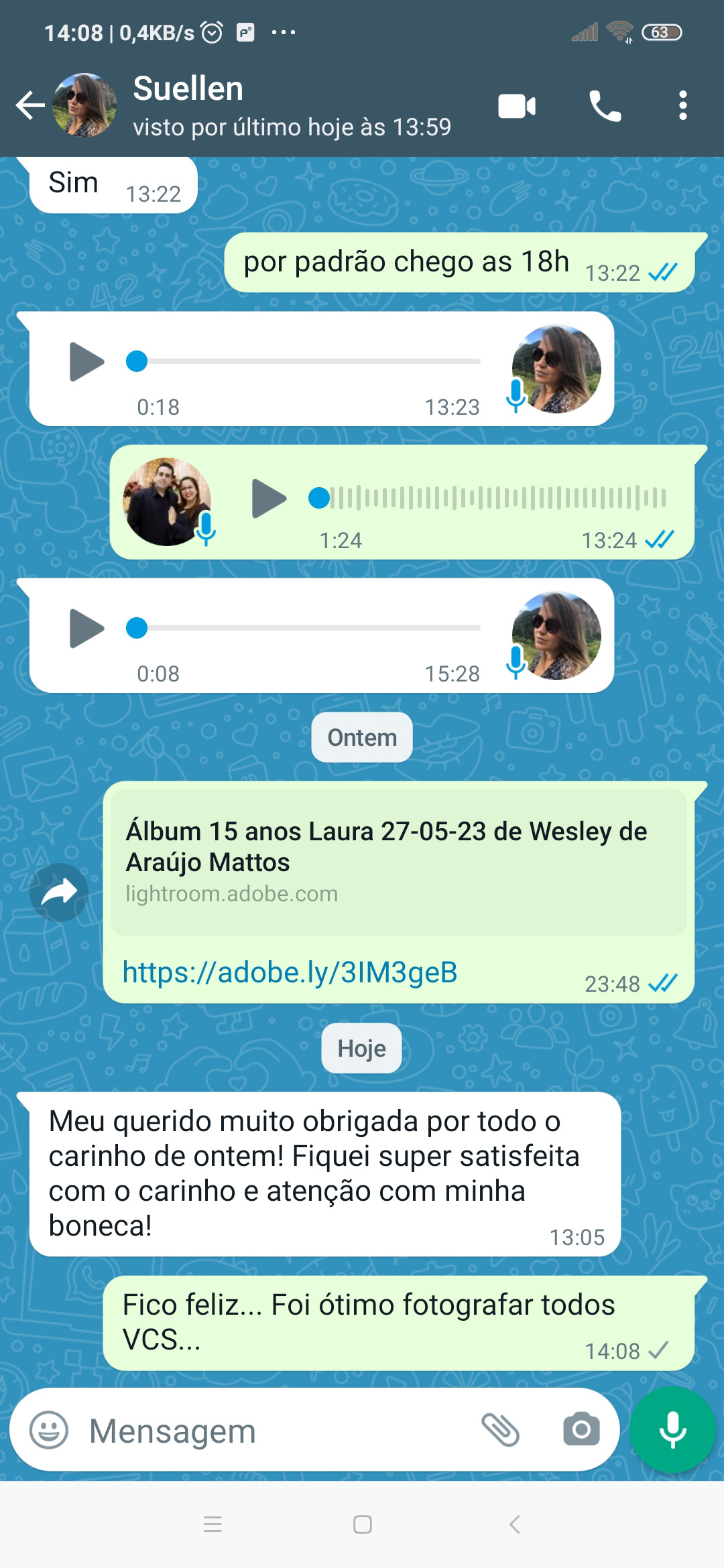Play the 0:08 voice message
The image size is (724, 1568).
tap(86, 629)
